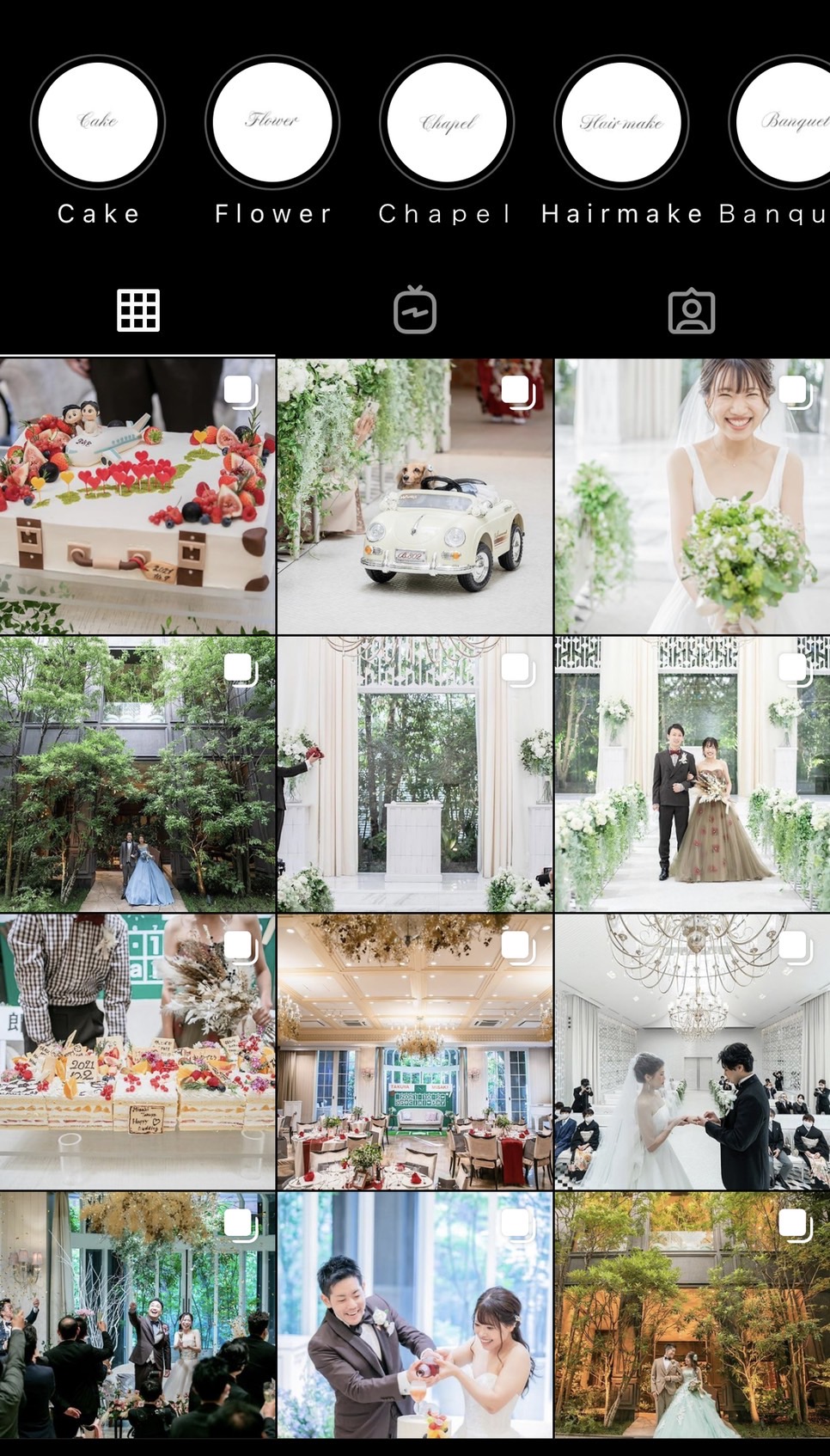Open the post with white toy car
830x1456 pixels.
415,497
